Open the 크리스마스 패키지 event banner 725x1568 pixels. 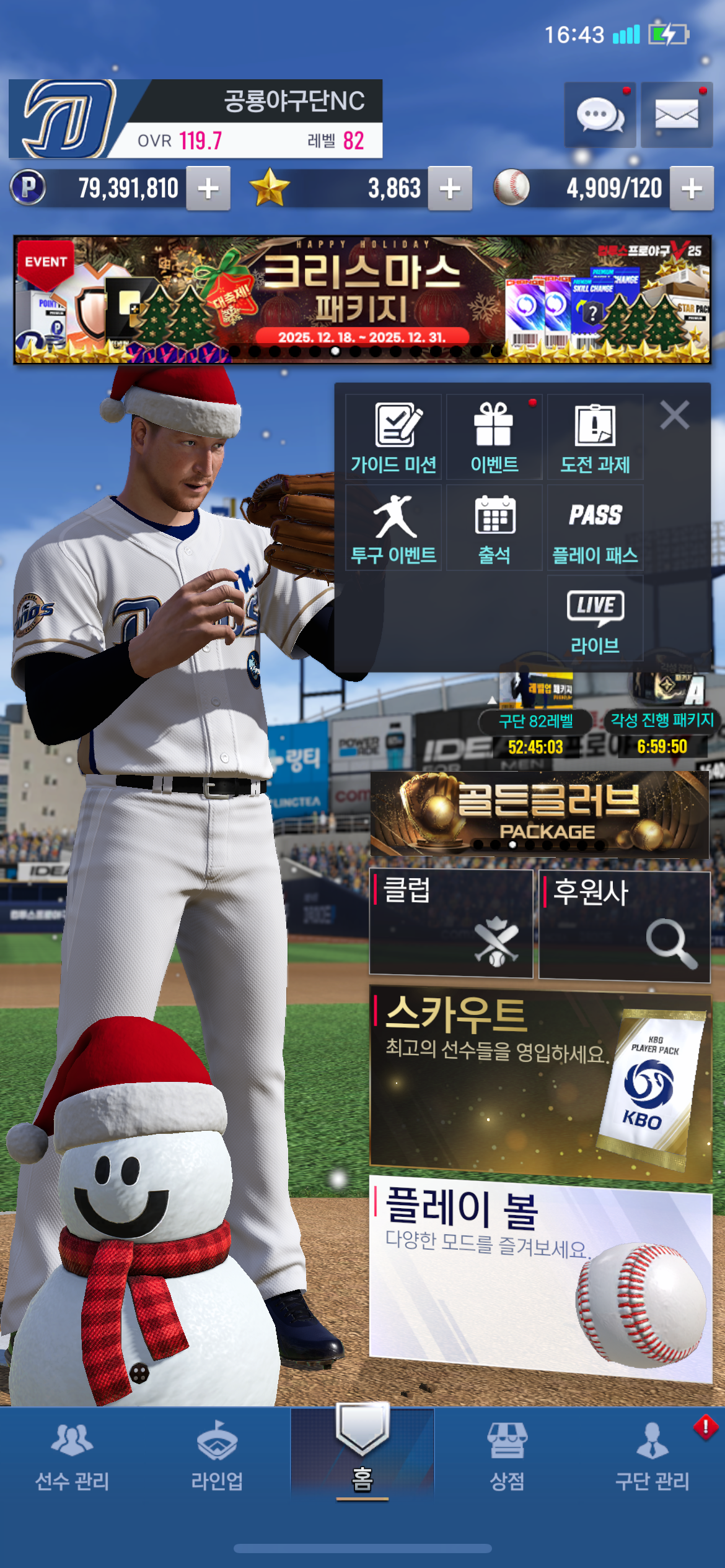[x=362, y=299]
